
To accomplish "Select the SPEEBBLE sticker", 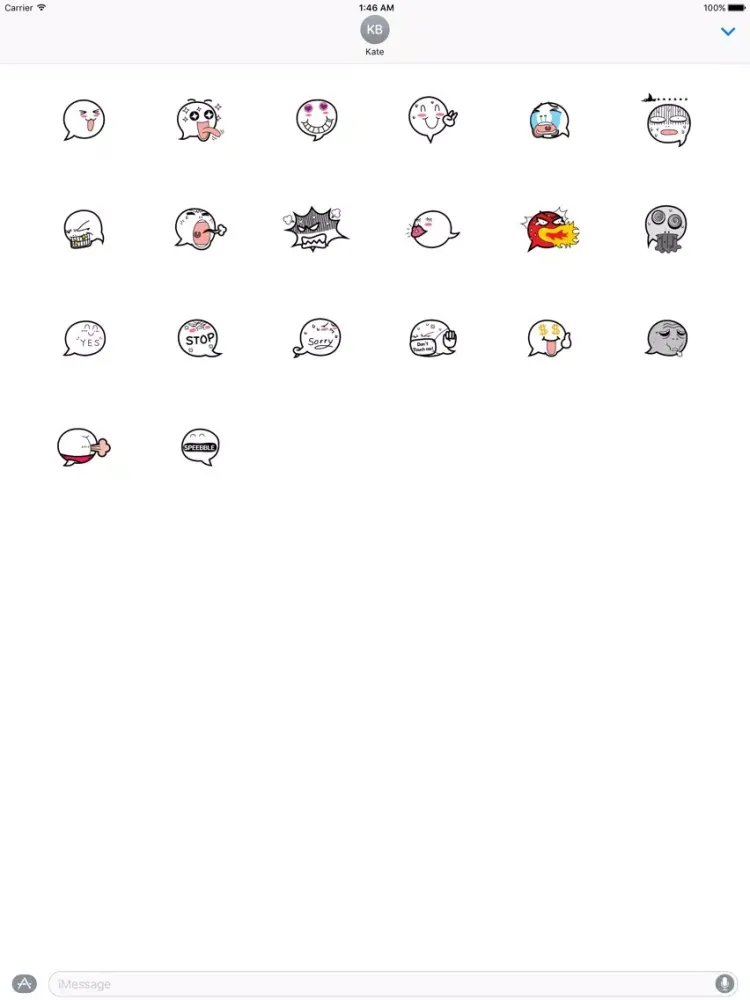I will point(200,447).
